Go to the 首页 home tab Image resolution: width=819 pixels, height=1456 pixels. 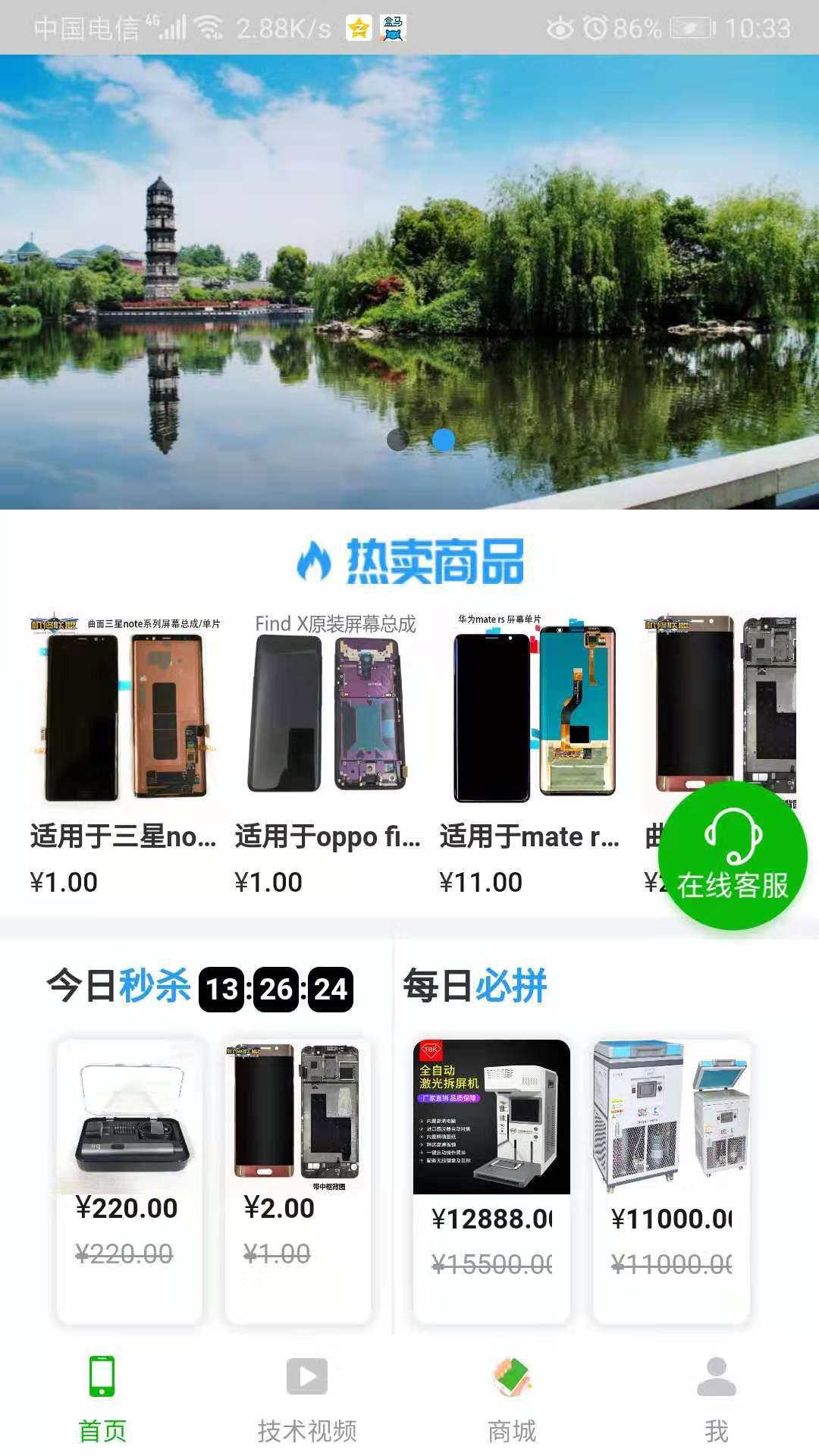102,1399
